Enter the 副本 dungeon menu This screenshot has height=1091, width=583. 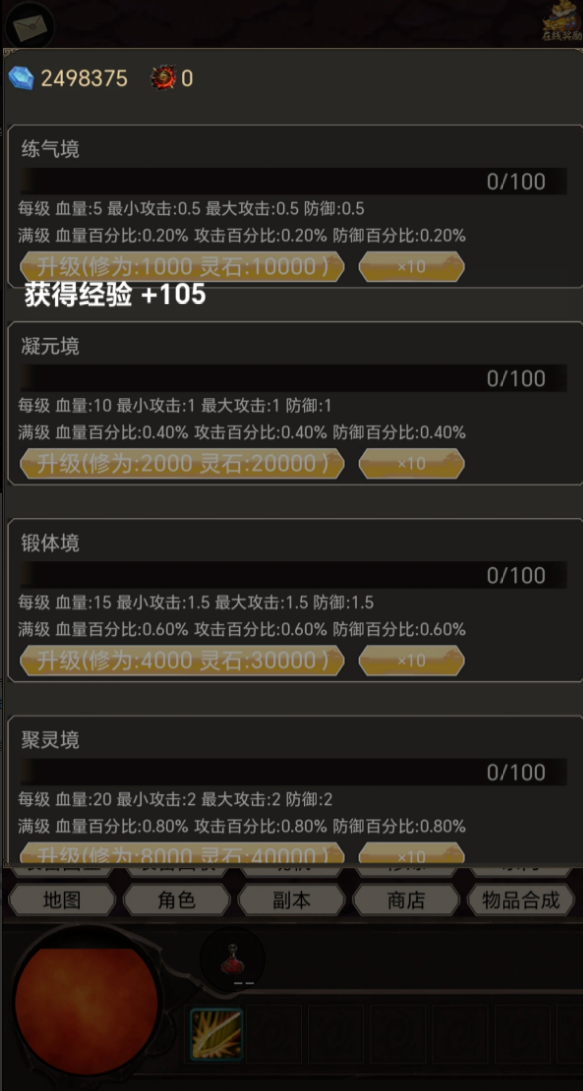coord(292,900)
